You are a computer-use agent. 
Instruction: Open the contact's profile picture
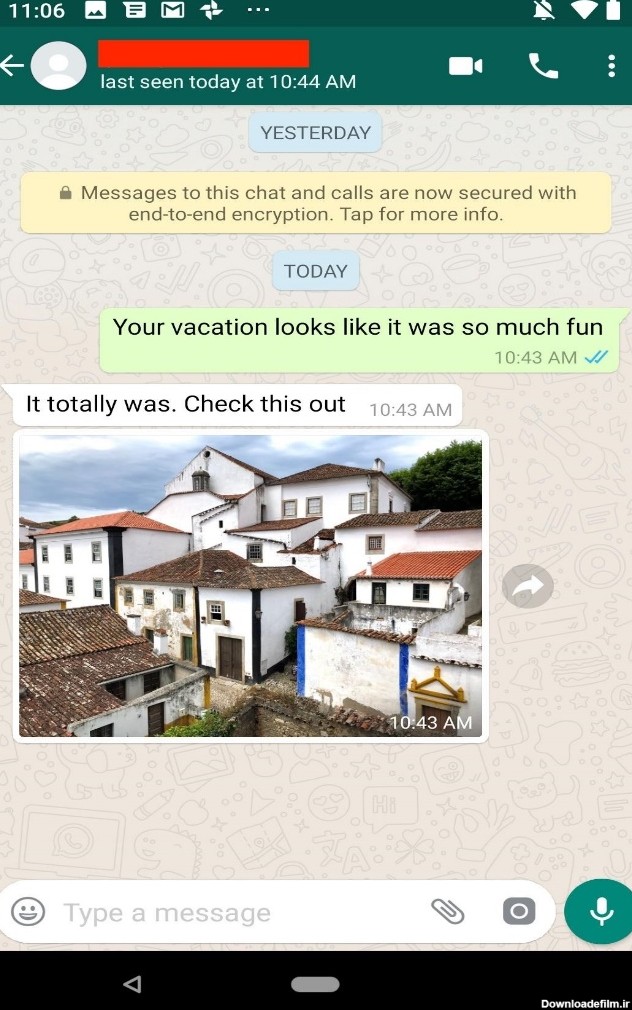click(58, 66)
